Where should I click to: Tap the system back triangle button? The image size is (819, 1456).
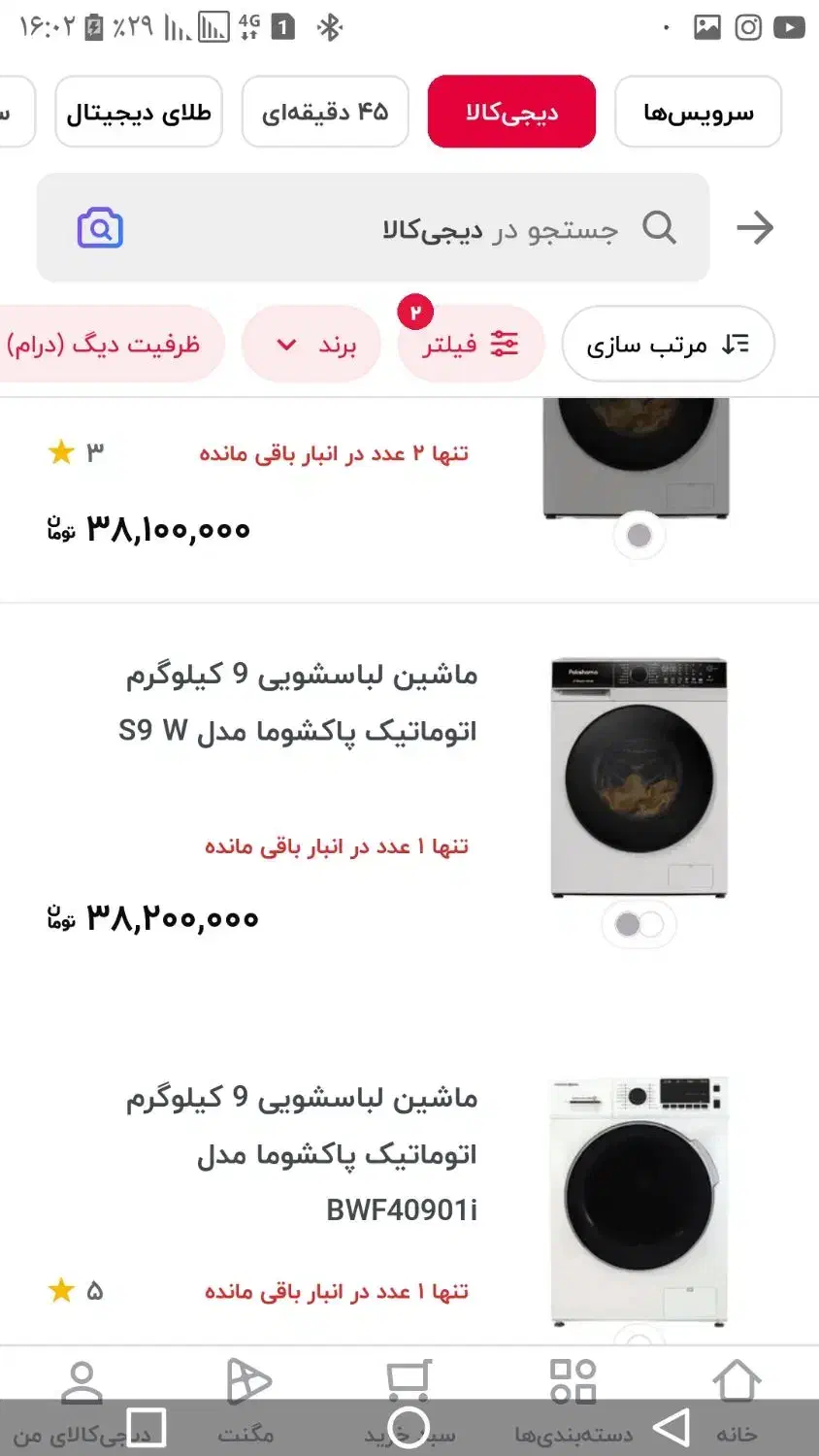(672, 1428)
